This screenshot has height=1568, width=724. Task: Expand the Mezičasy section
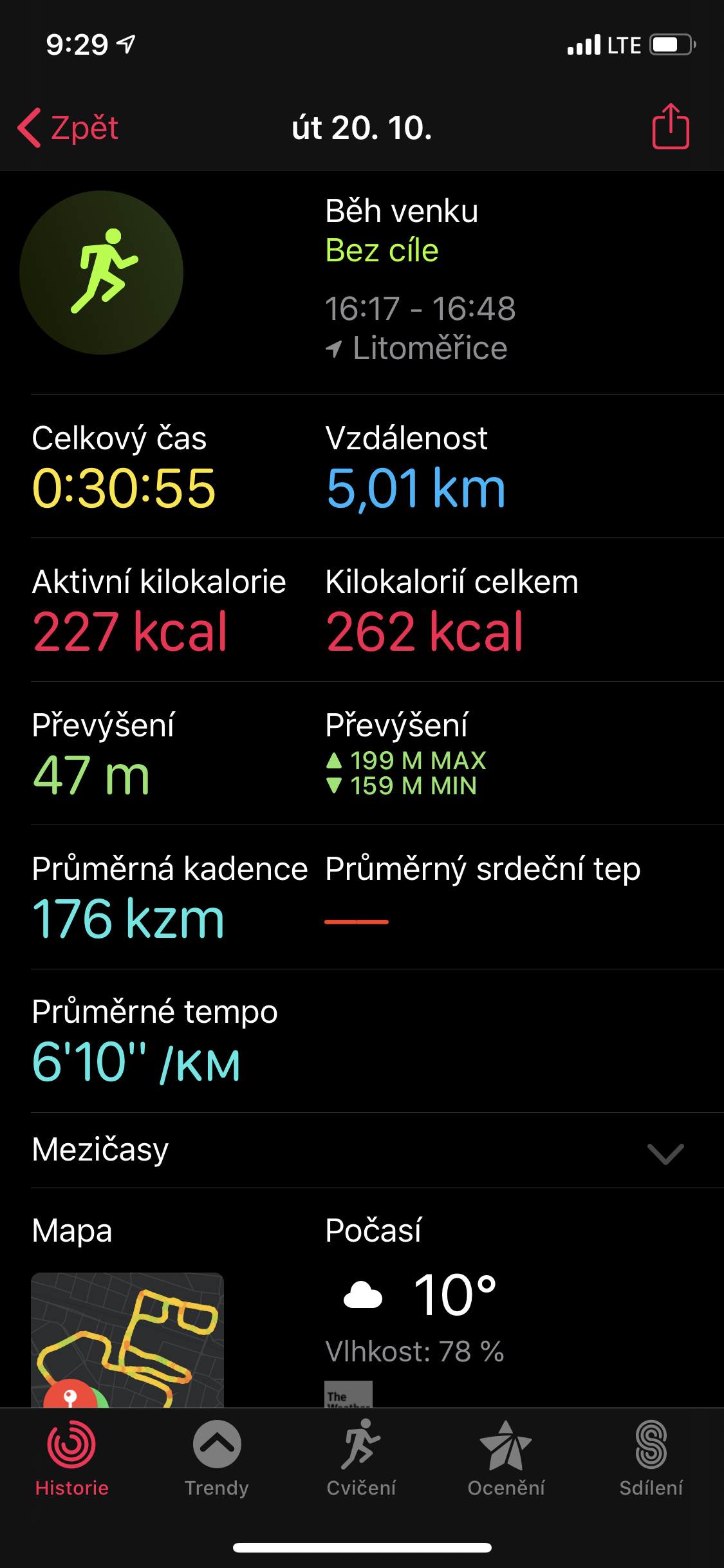[x=362, y=1150]
